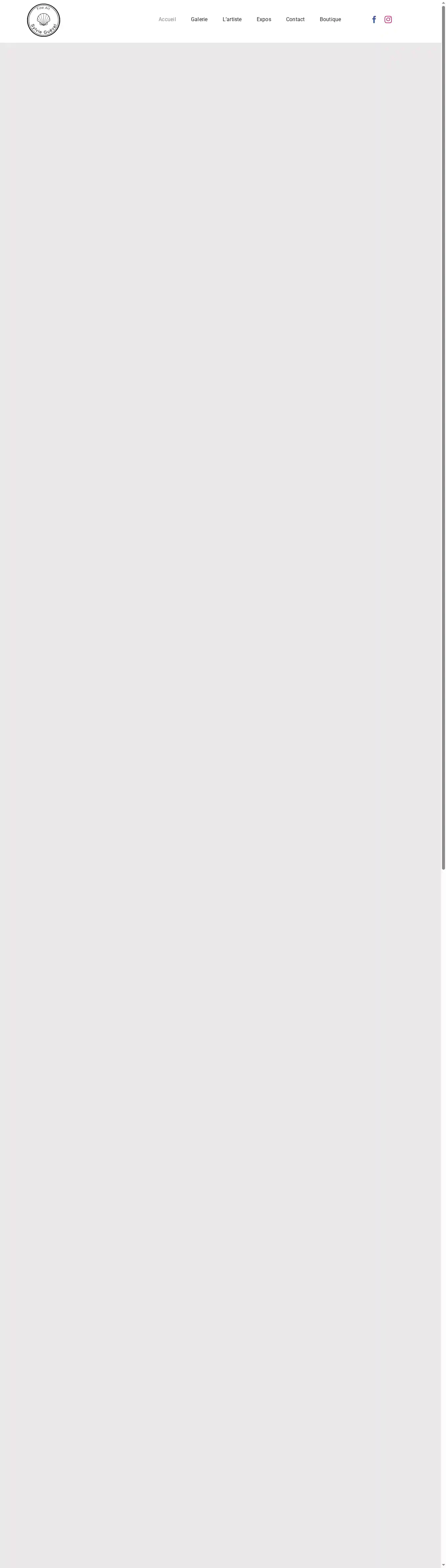446x1568 pixels.
Task: Open the Facebook profile icon
Action: point(374,20)
